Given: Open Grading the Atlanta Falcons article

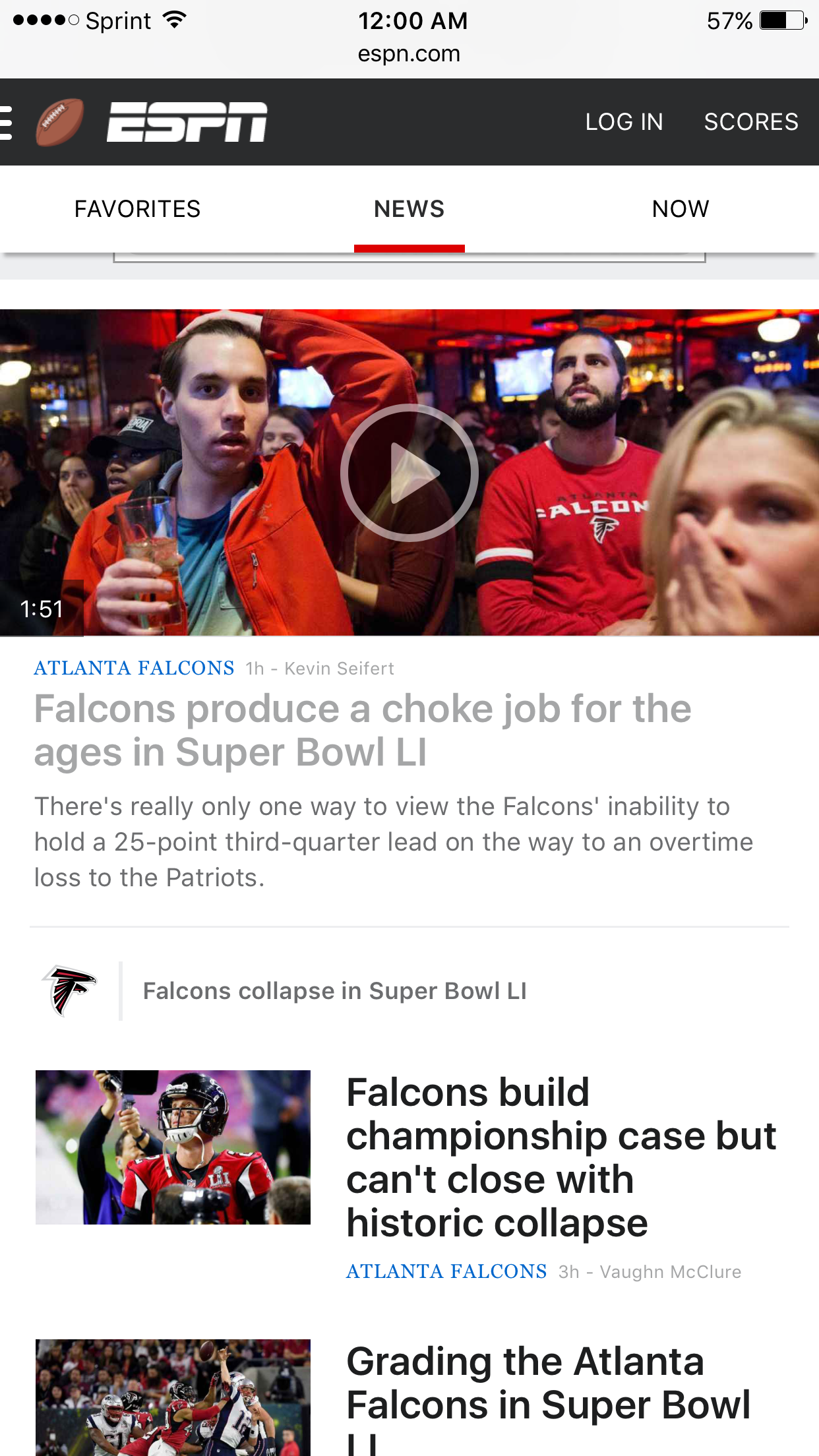Looking at the screenshot, I should pyautogui.click(x=548, y=1398).
